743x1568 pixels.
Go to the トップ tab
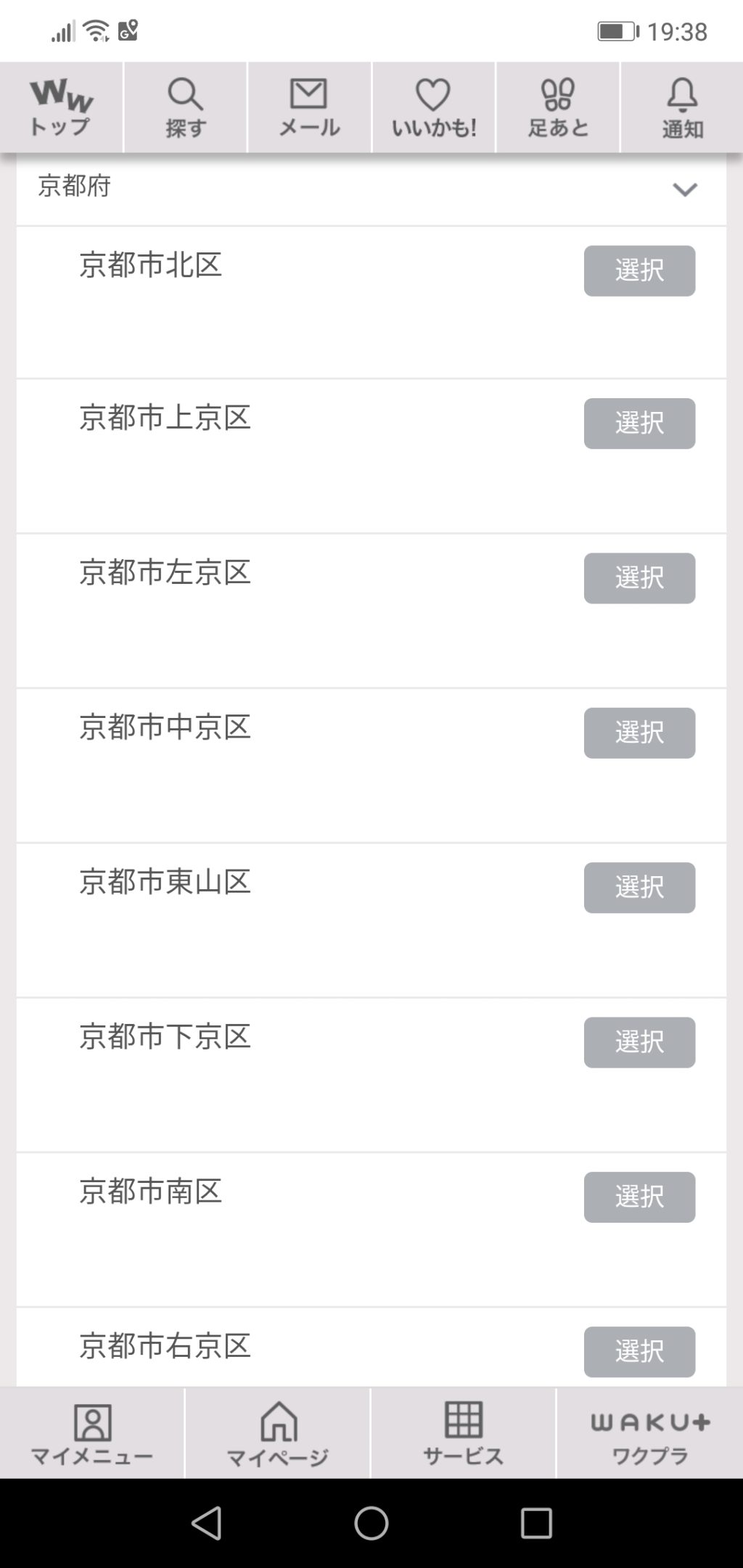click(x=61, y=107)
